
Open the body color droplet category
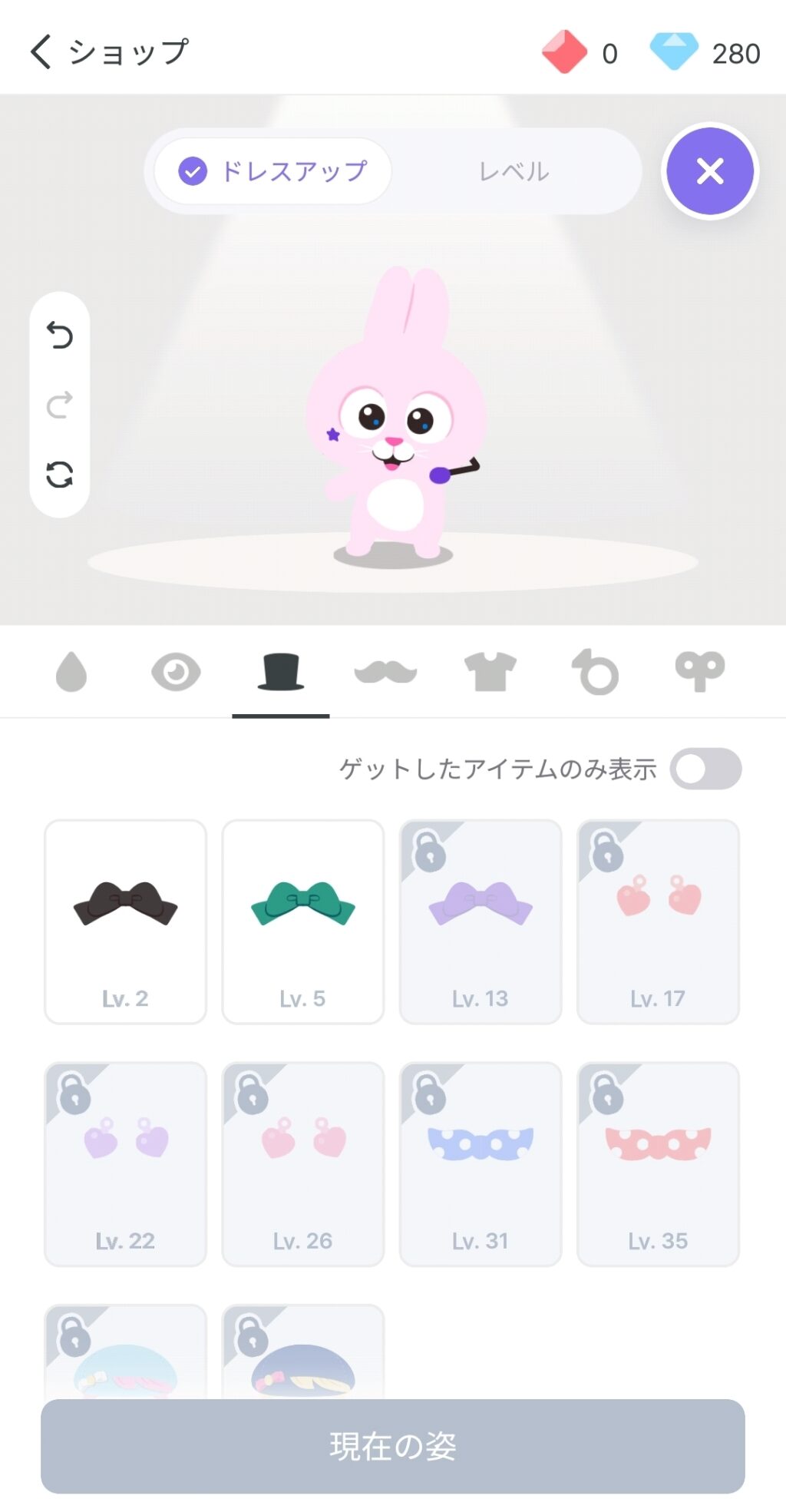click(71, 671)
